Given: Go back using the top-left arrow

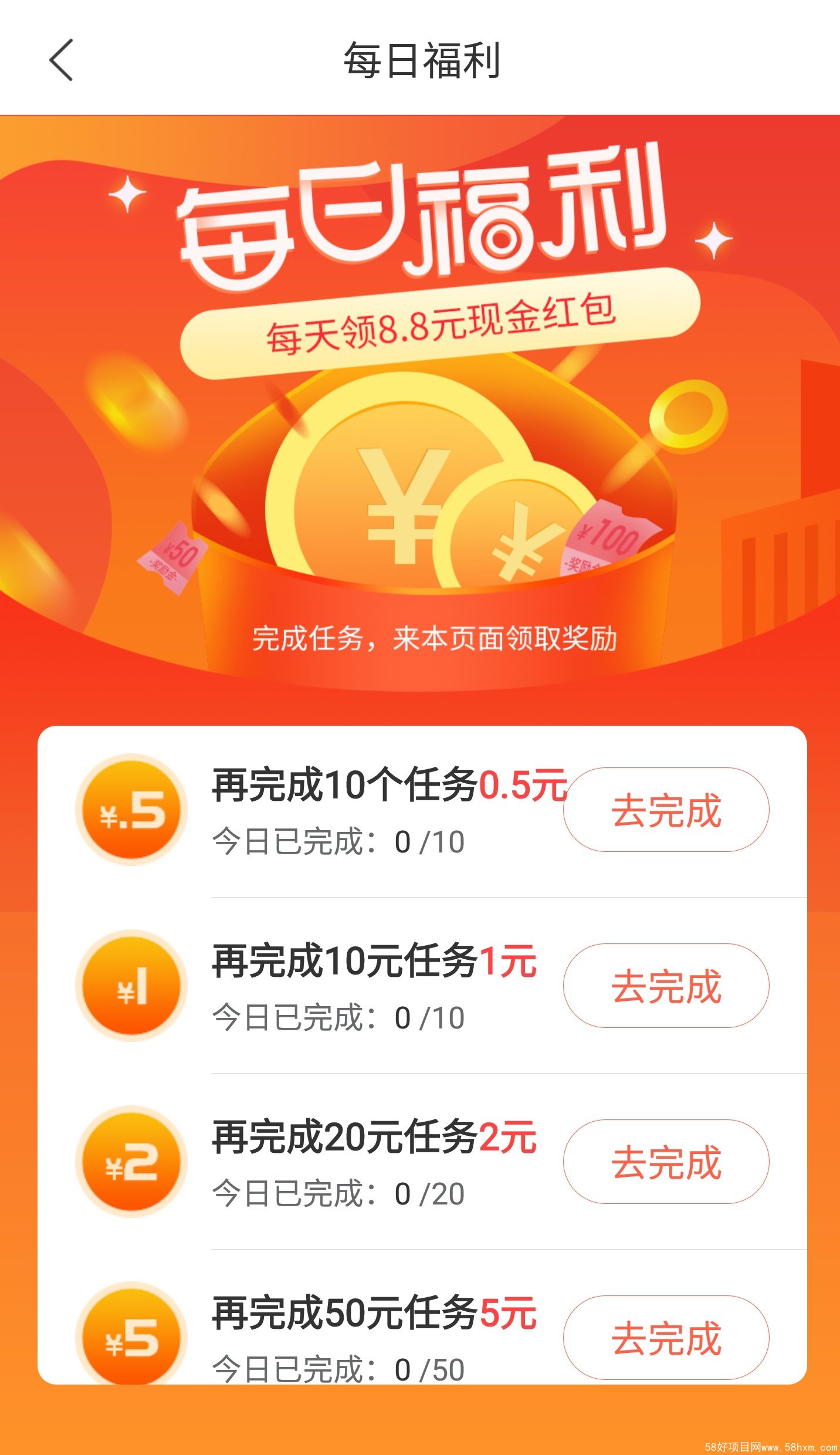Looking at the screenshot, I should pos(61,60).
